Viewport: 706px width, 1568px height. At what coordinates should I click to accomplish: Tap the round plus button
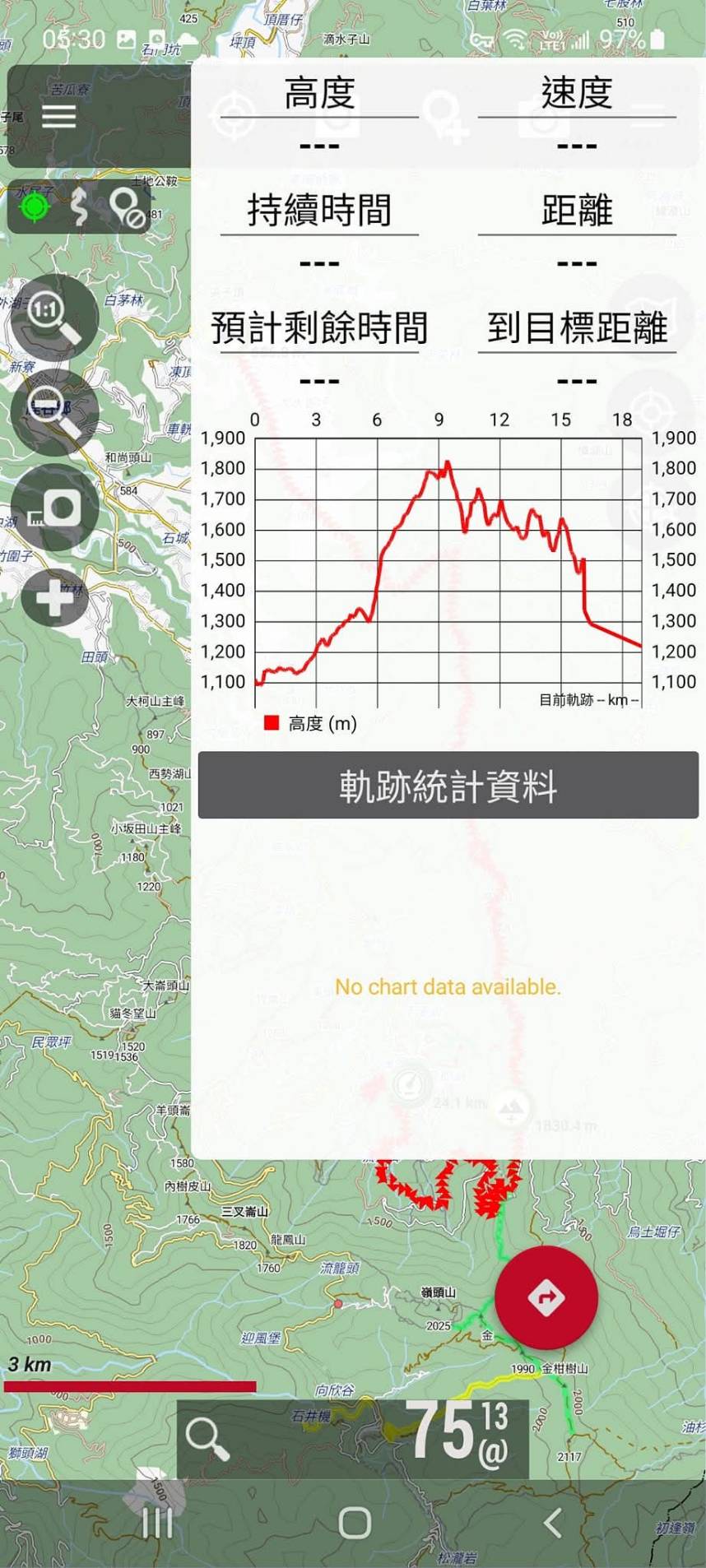click(x=54, y=597)
